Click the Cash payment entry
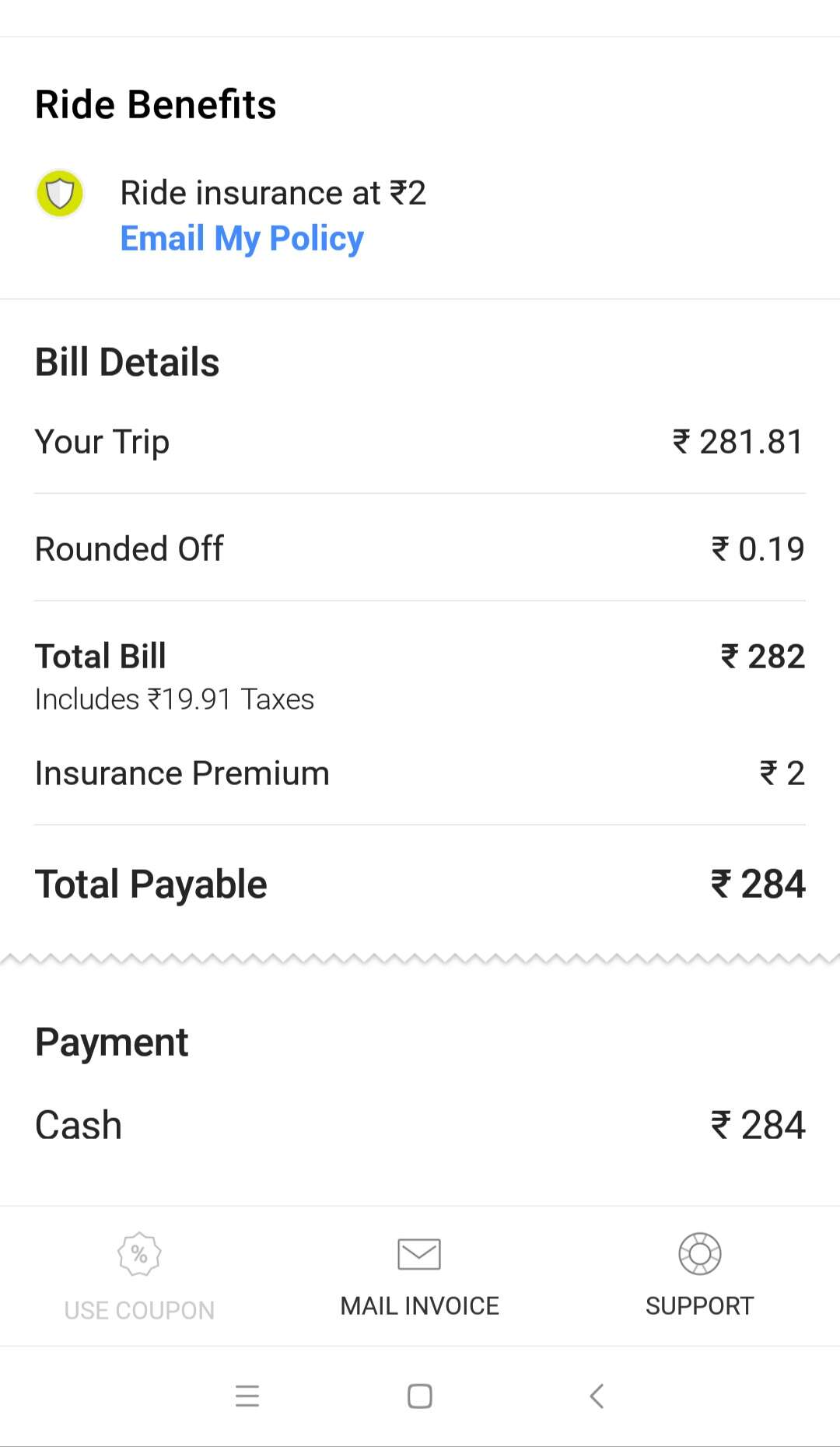The width and height of the screenshot is (840, 1447). pyautogui.click(x=420, y=1123)
